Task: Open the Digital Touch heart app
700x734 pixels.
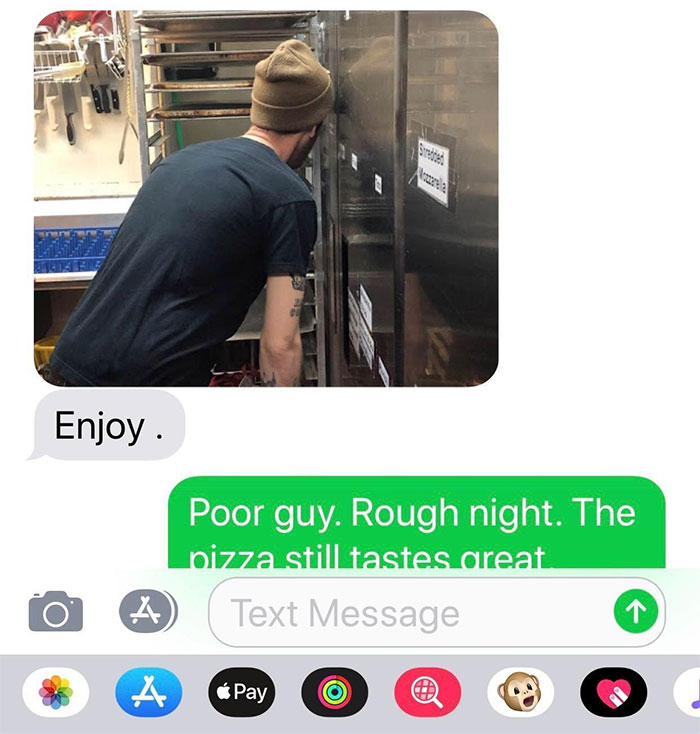Action: 613,693
